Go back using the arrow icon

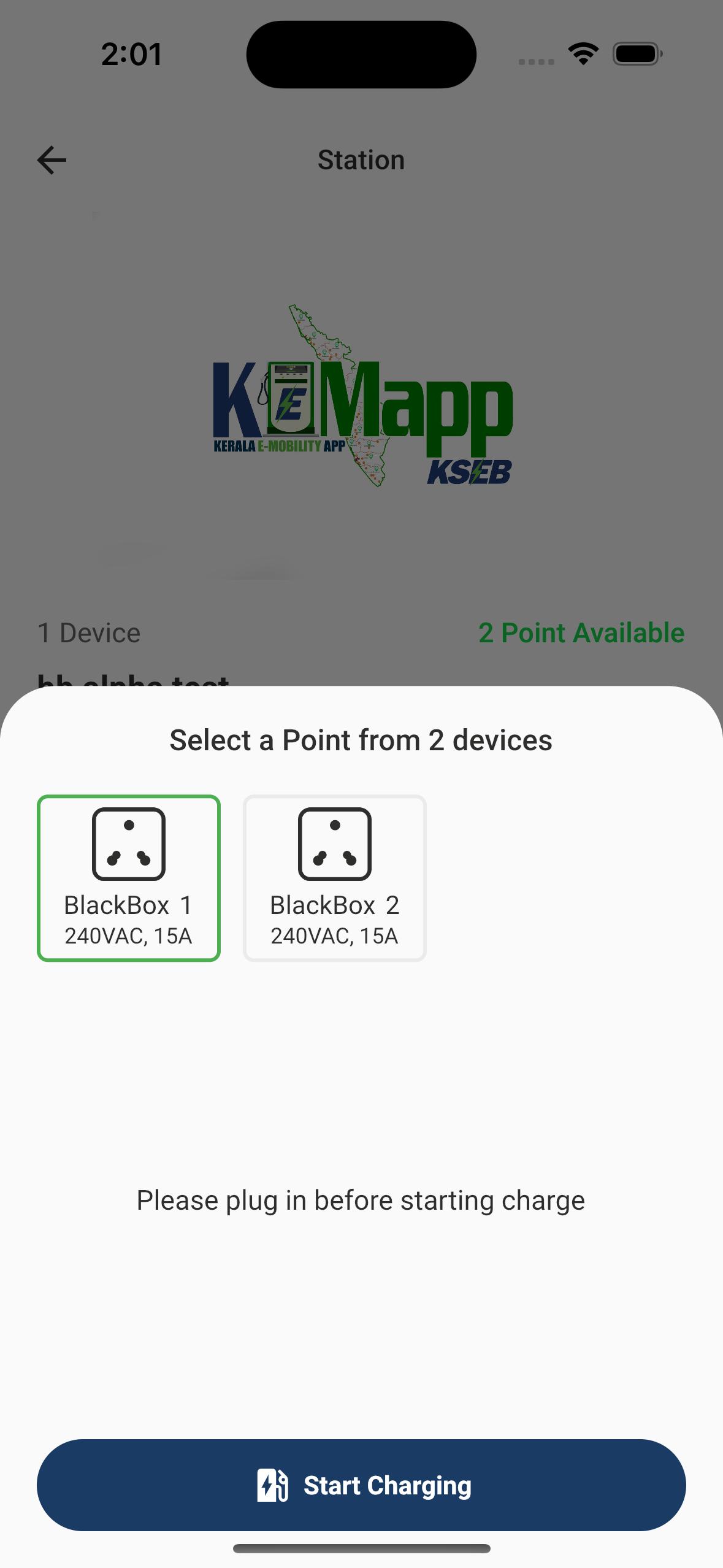52,160
